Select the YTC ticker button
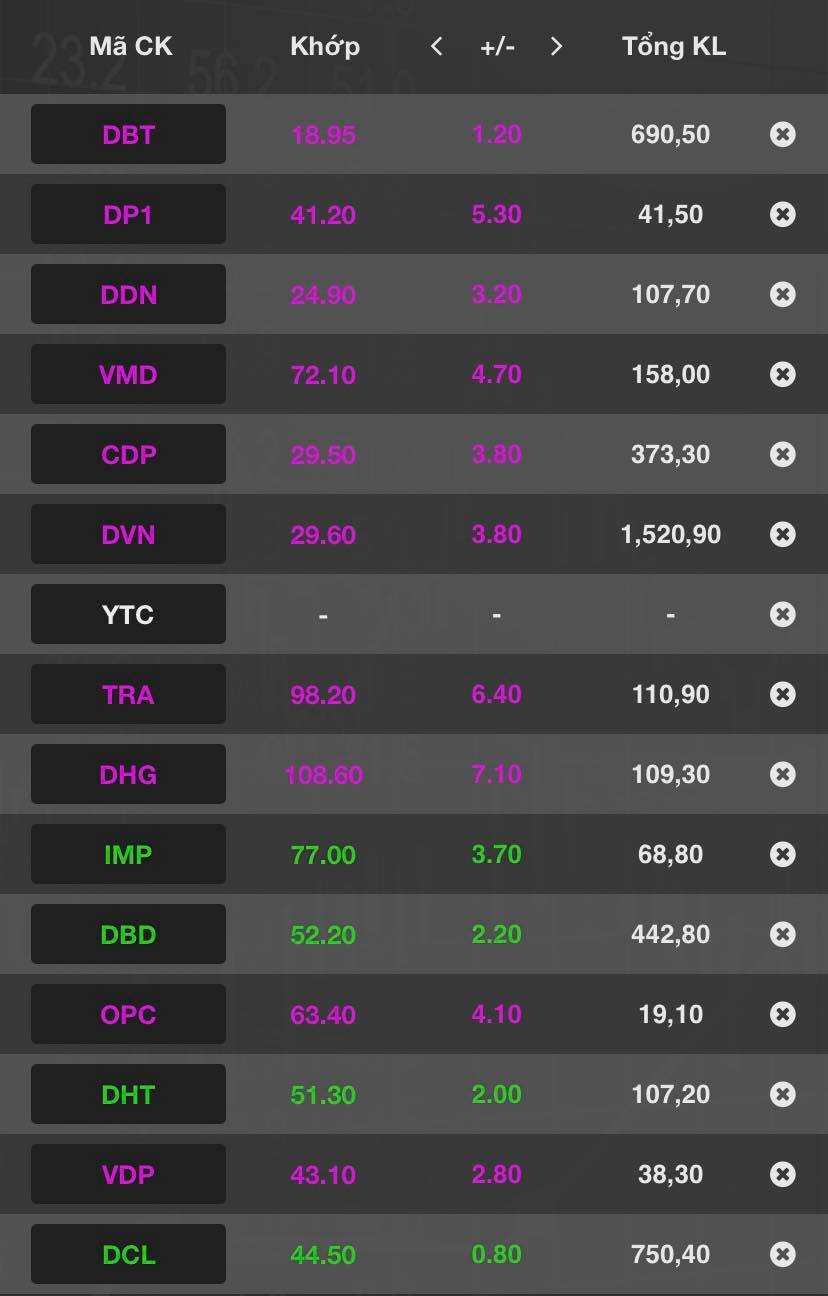The width and height of the screenshot is (828, 1296). 128,614
